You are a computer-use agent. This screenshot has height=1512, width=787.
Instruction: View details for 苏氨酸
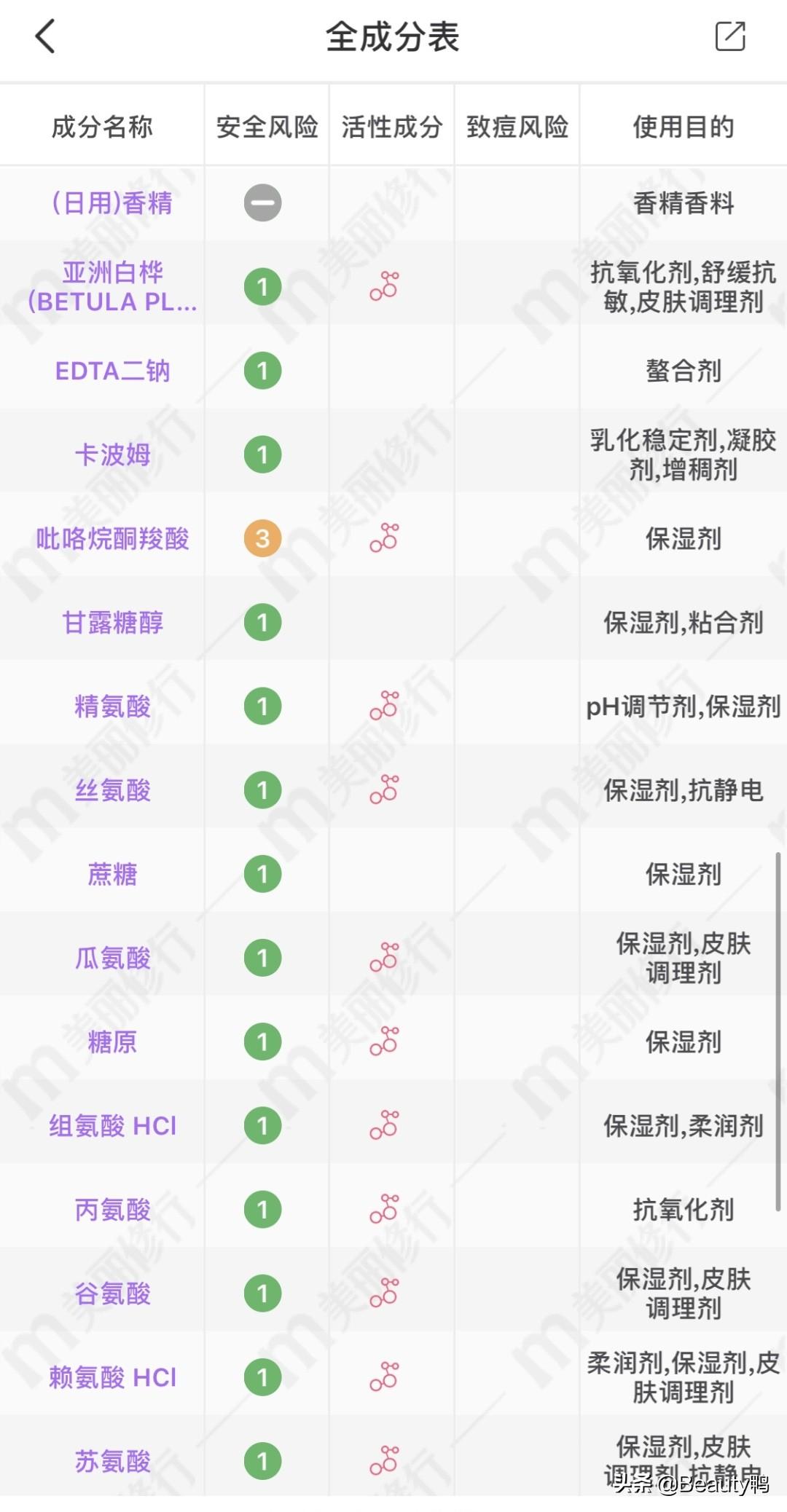point(112,1461)
